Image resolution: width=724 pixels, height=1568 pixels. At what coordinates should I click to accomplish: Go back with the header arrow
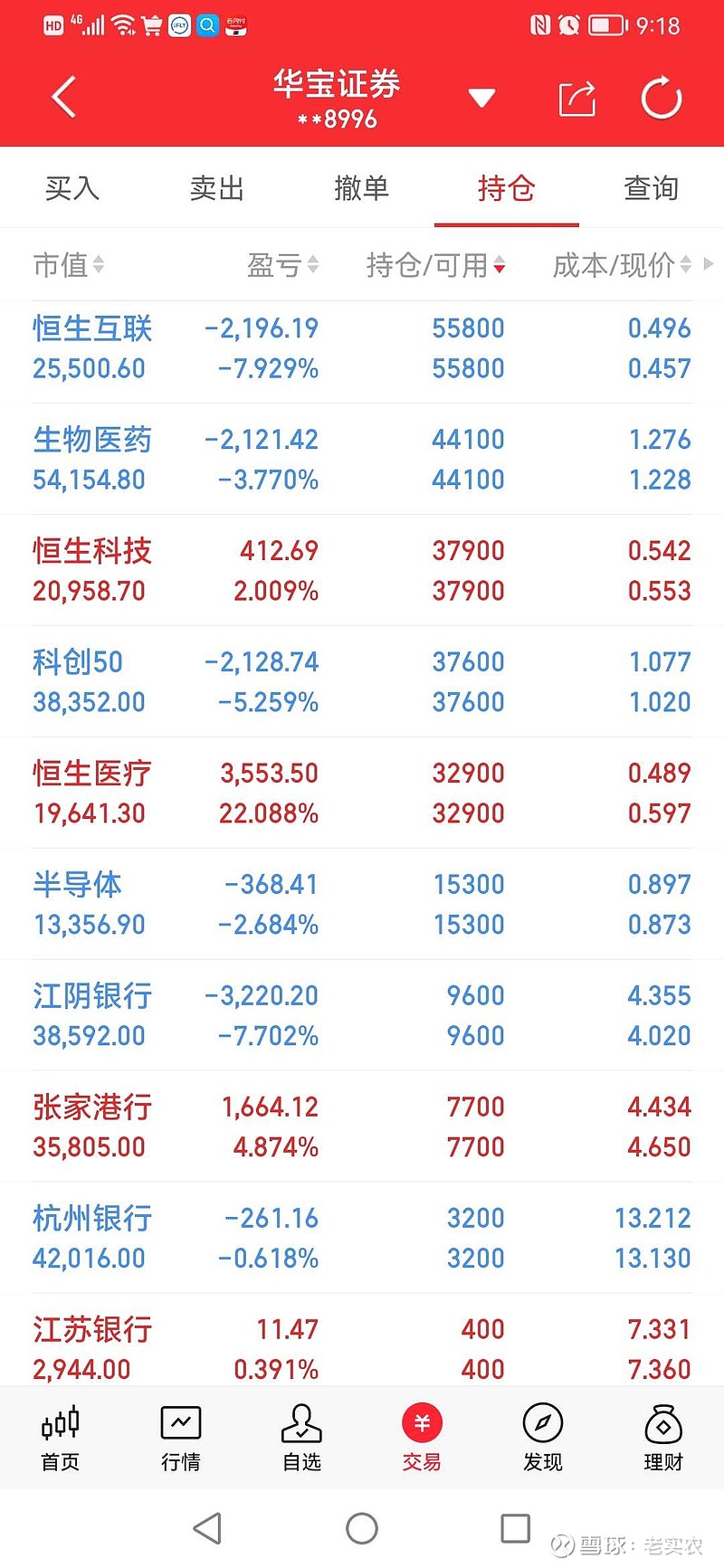point(63,98)
